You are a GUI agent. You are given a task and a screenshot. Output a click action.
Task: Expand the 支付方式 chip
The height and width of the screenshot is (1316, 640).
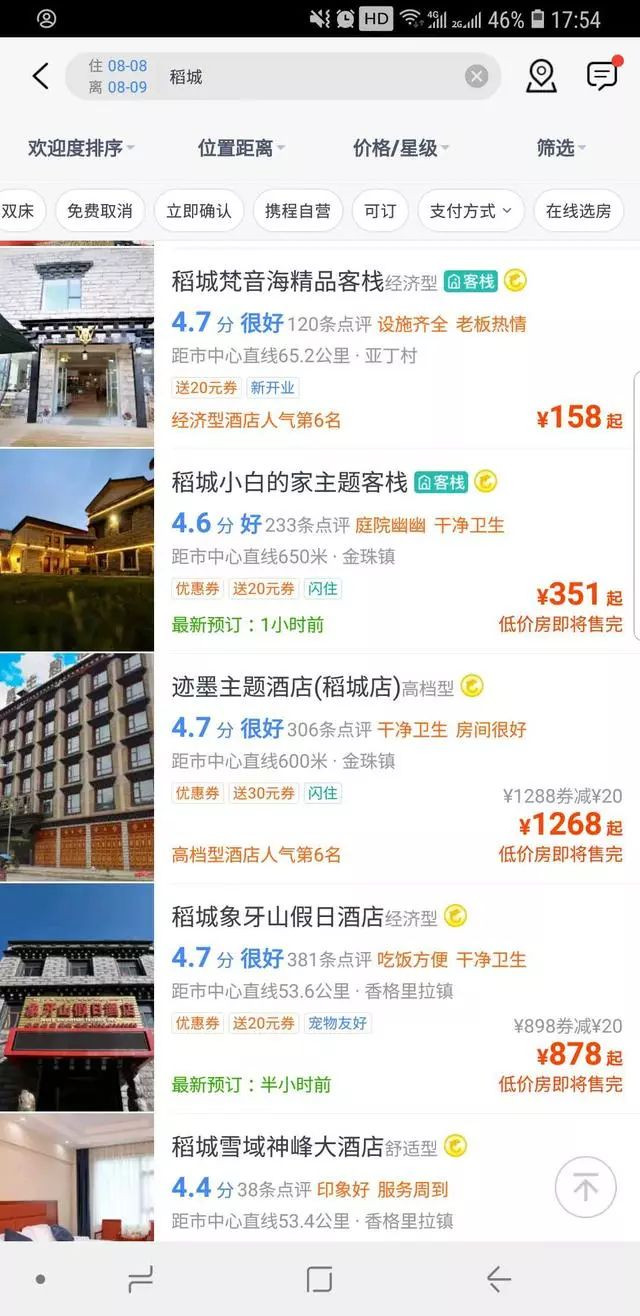tap(470, 211)
